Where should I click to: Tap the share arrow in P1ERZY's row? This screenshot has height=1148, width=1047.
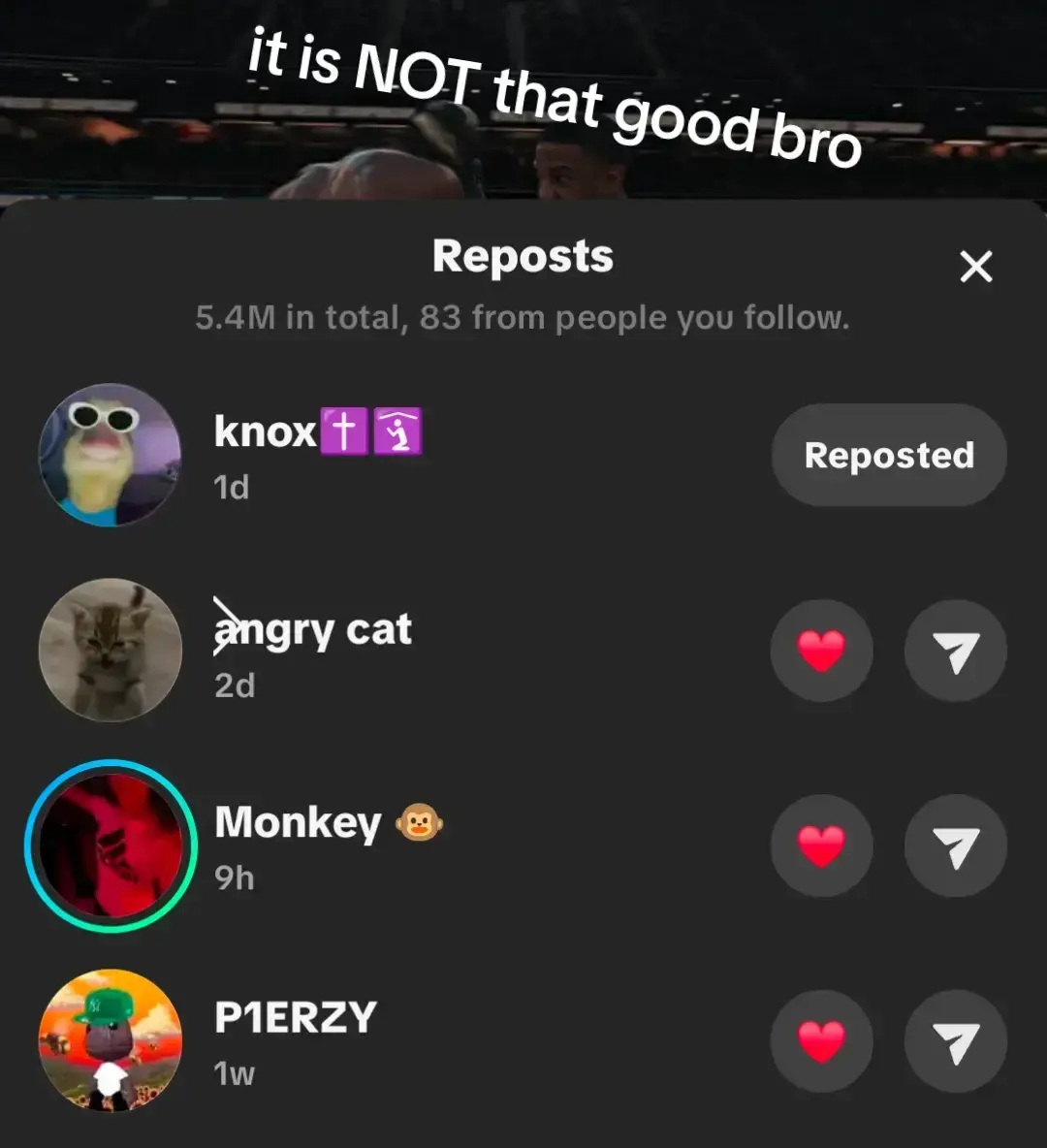click(955, 1041)
